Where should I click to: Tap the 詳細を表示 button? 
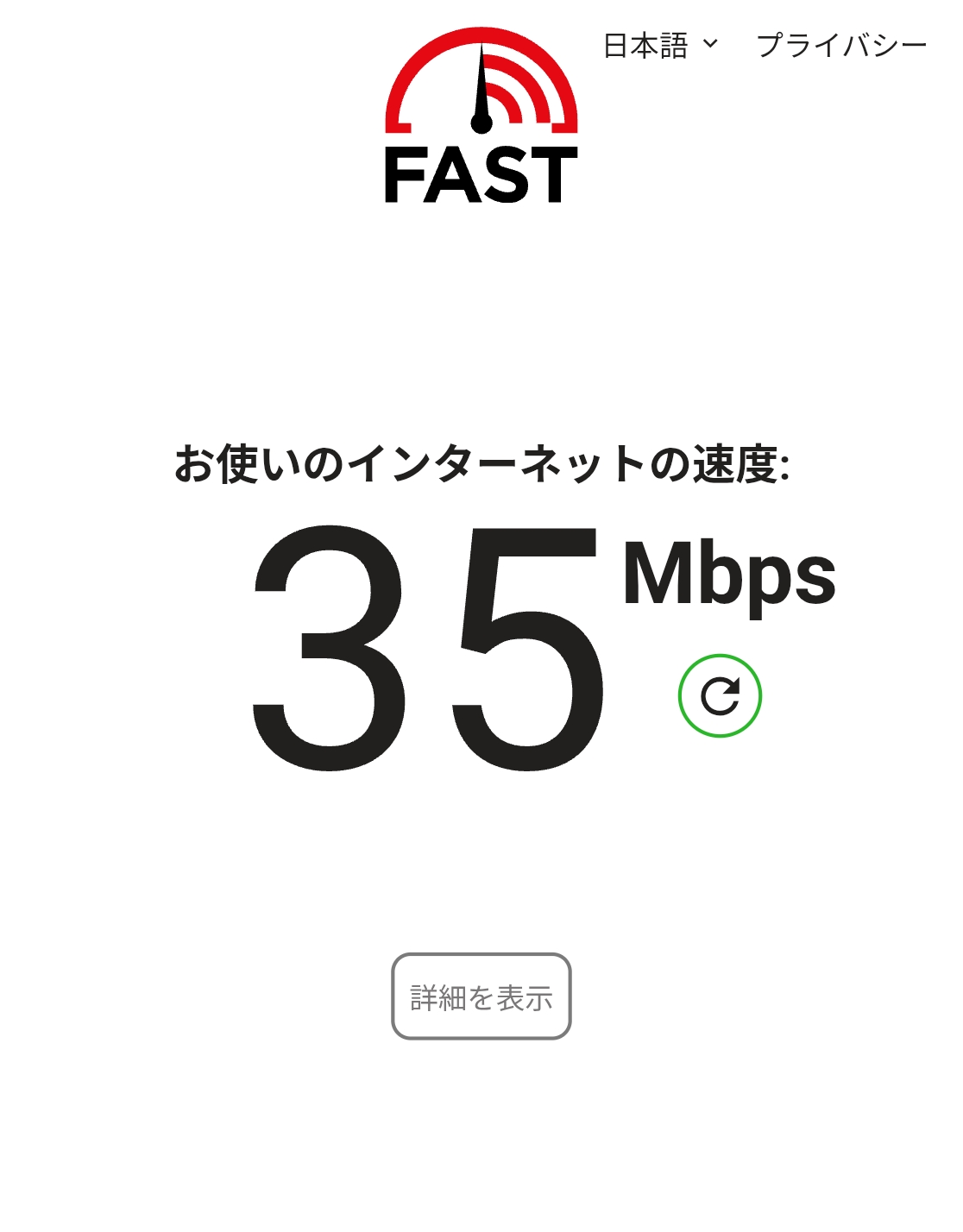pyautogui.click(x=481, y=997)
